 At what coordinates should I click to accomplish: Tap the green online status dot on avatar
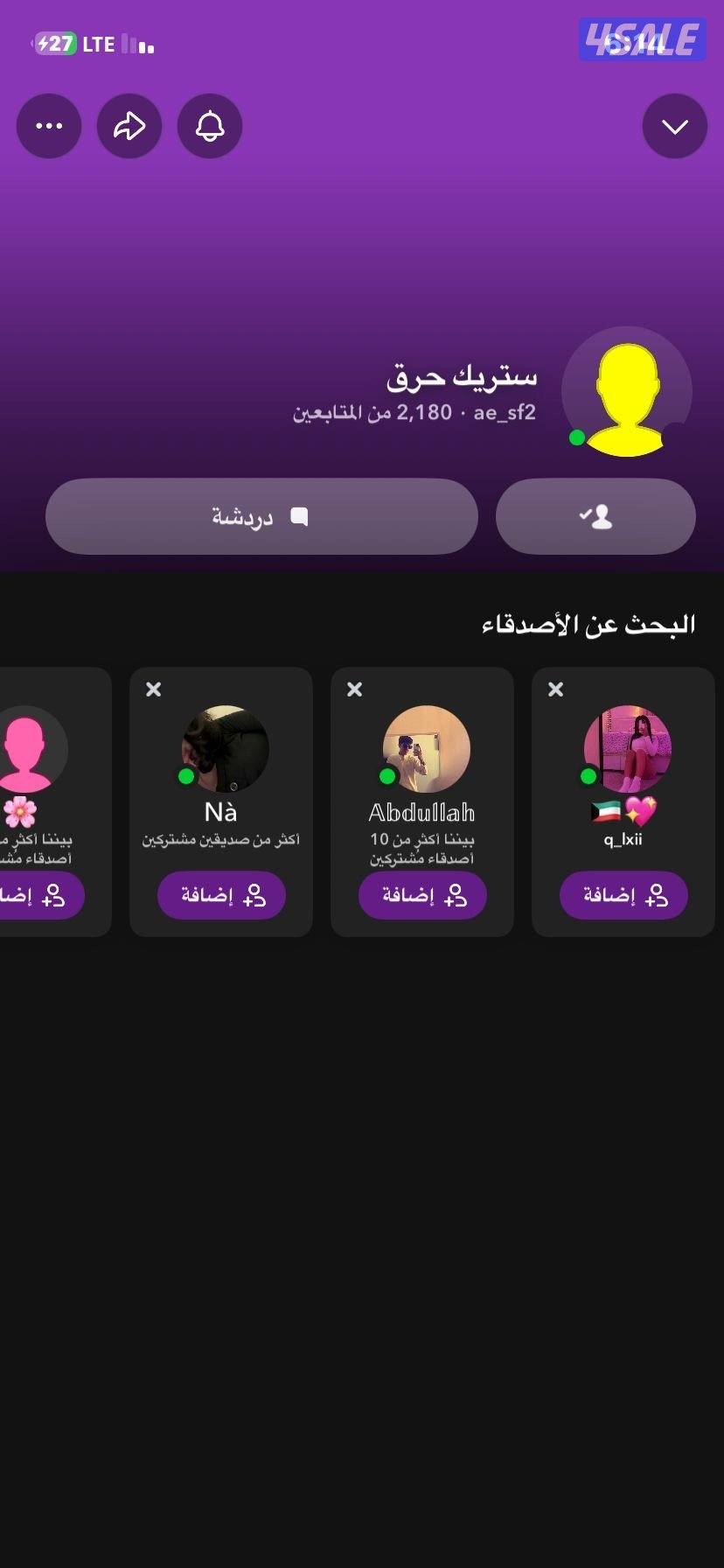pos(577,437)
